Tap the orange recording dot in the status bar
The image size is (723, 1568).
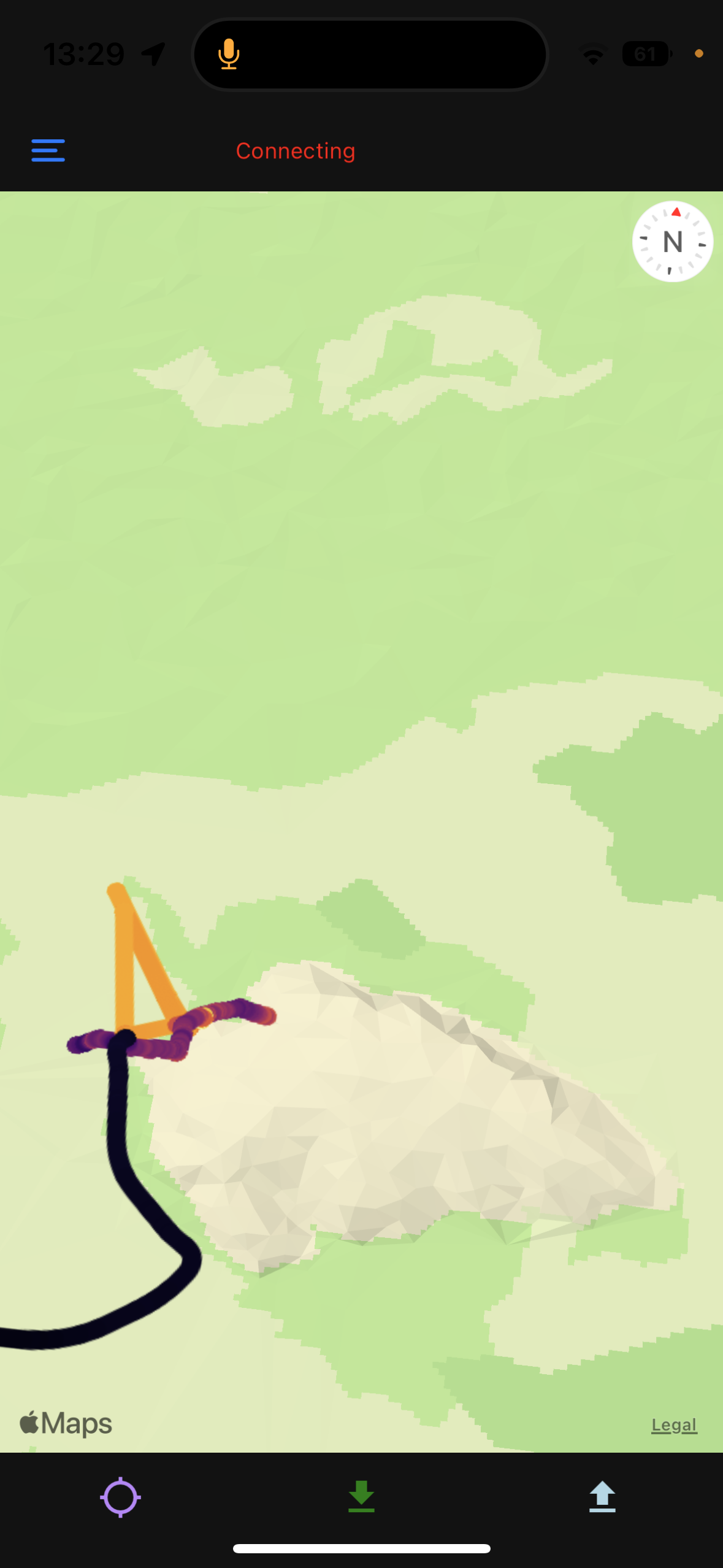click(698, 54)
